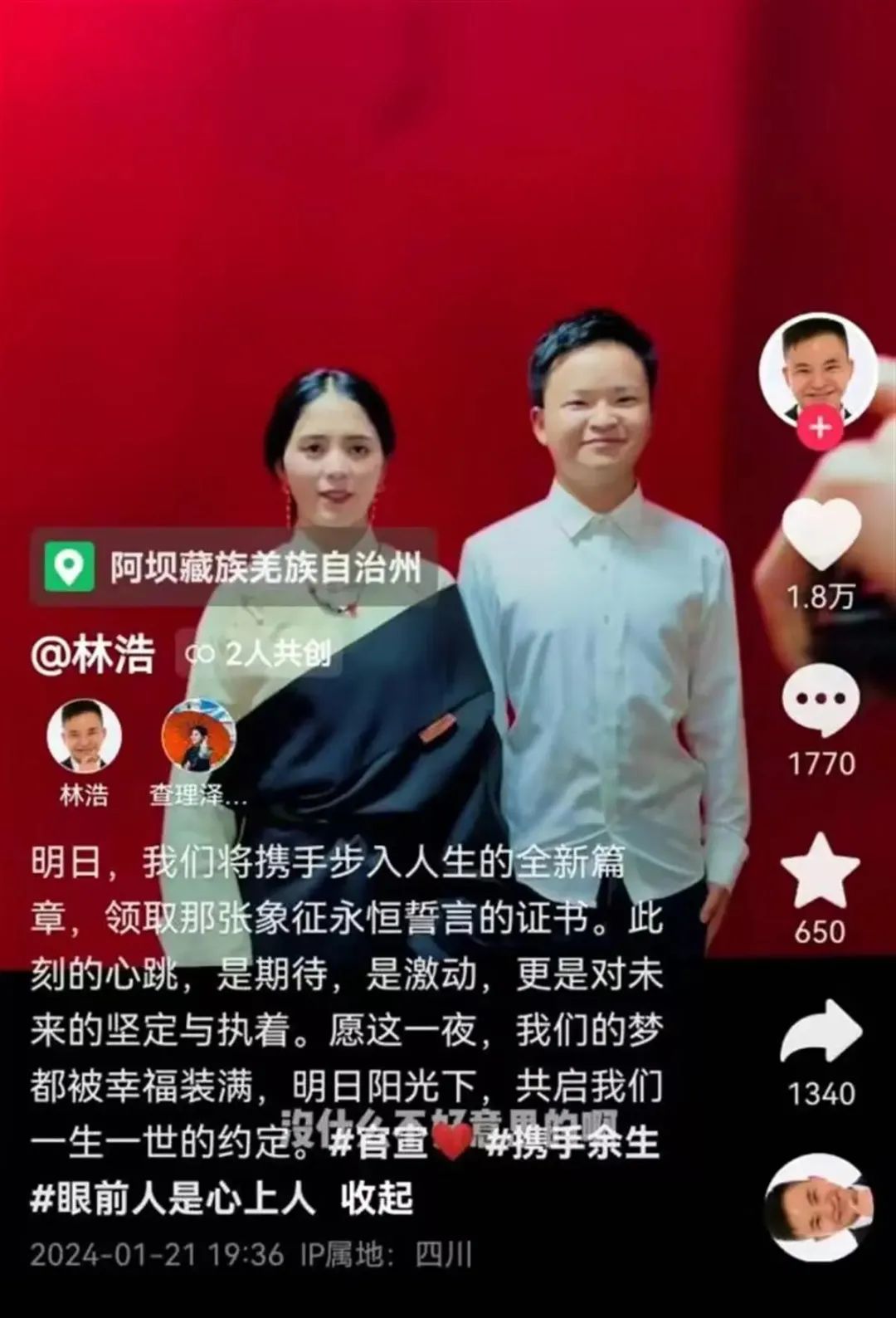
Task: Save the video to favorites with the star
Action: (x=820, y=871)
